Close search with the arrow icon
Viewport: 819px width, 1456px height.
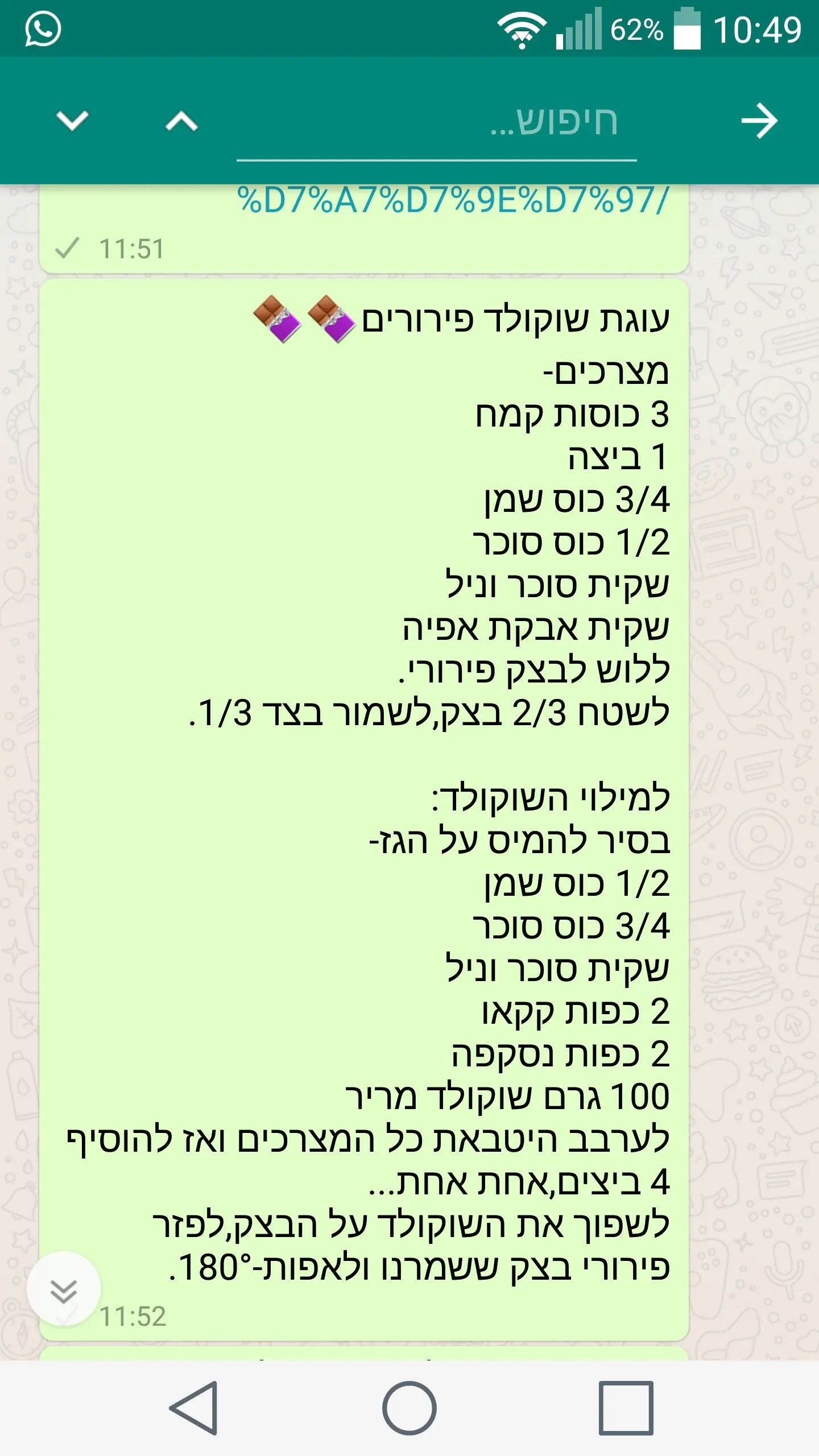click(759, 121)
